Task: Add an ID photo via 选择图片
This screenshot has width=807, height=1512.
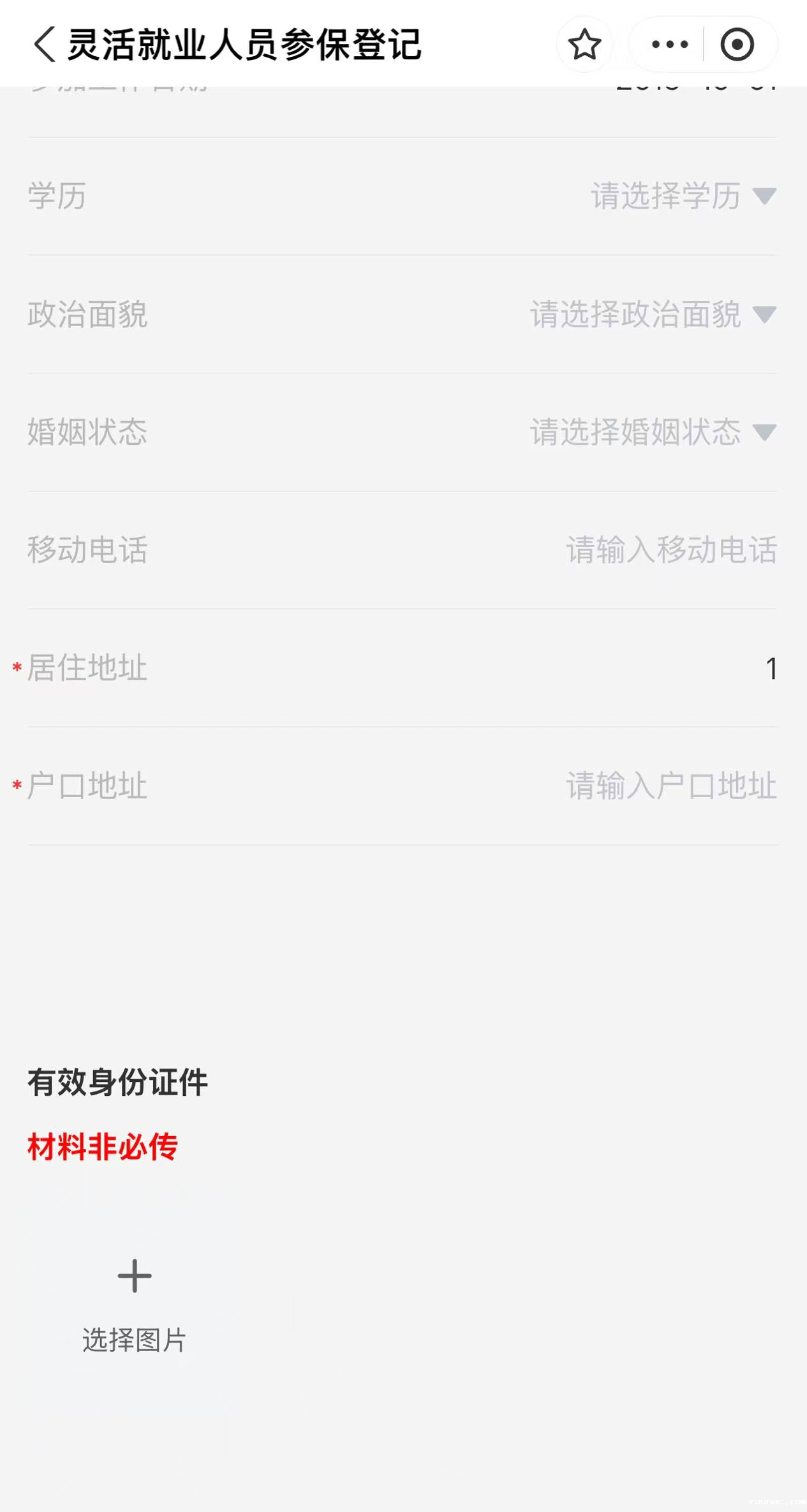Action: pos(134,1303)
